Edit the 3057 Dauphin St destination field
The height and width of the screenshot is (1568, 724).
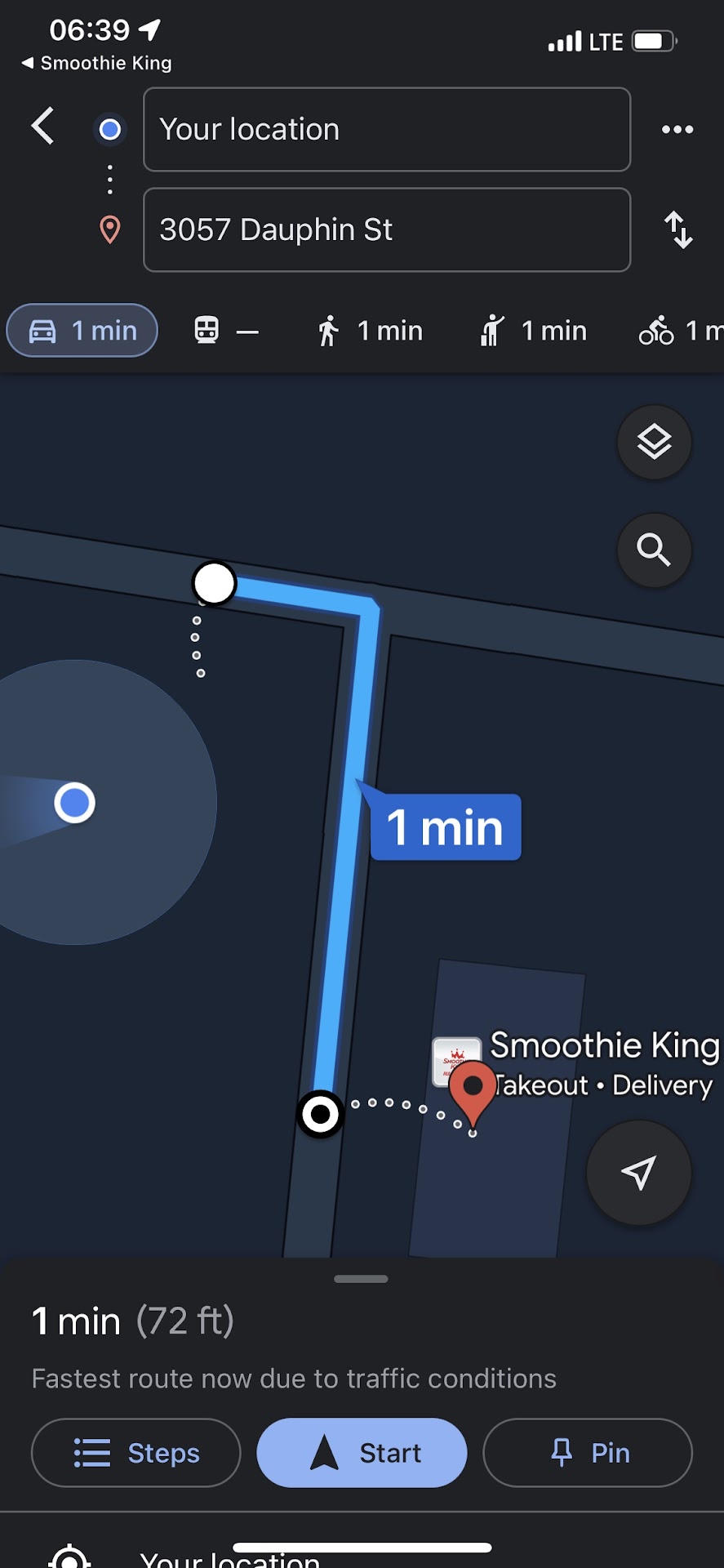pos(386,229)
